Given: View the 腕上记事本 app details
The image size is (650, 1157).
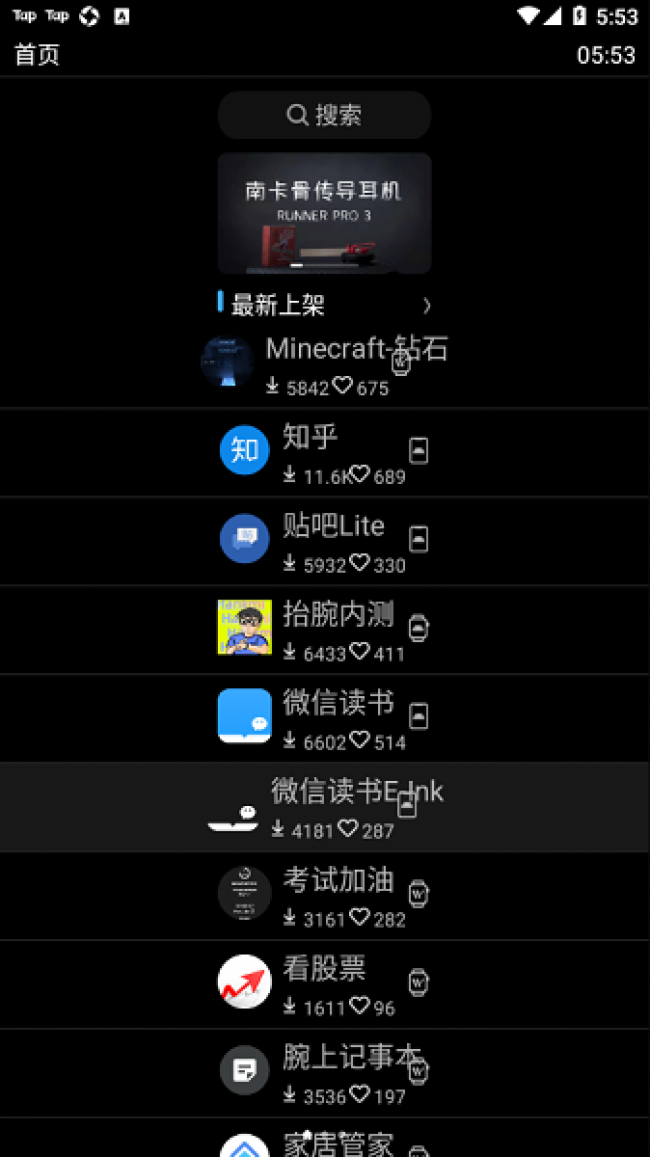Looking at the screenshot, I should click(x=325, y=1072).
